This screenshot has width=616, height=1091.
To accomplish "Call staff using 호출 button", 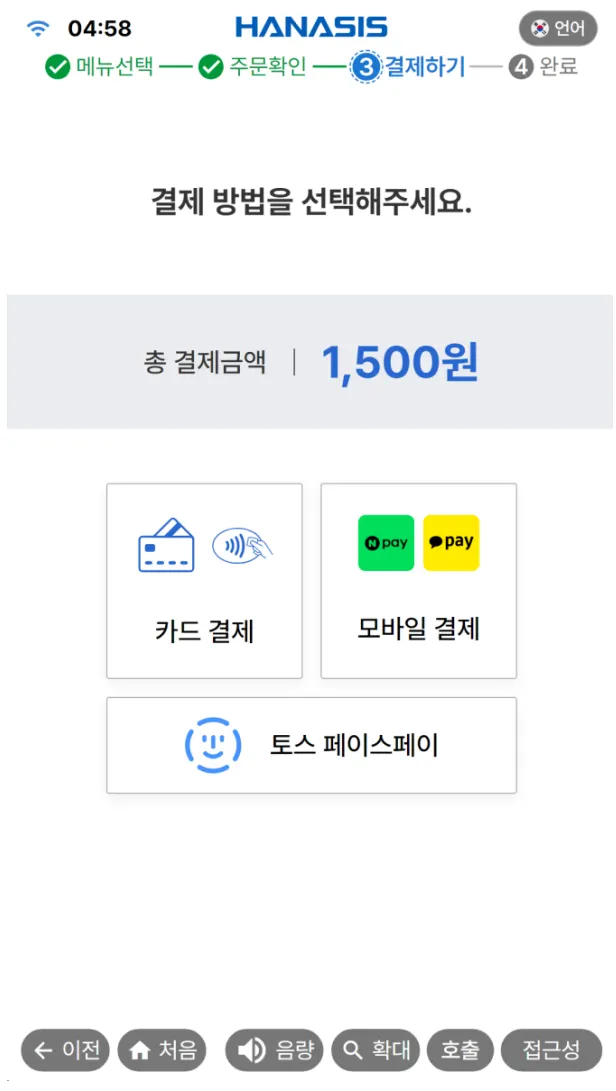I will click(x=460, y=1050).
